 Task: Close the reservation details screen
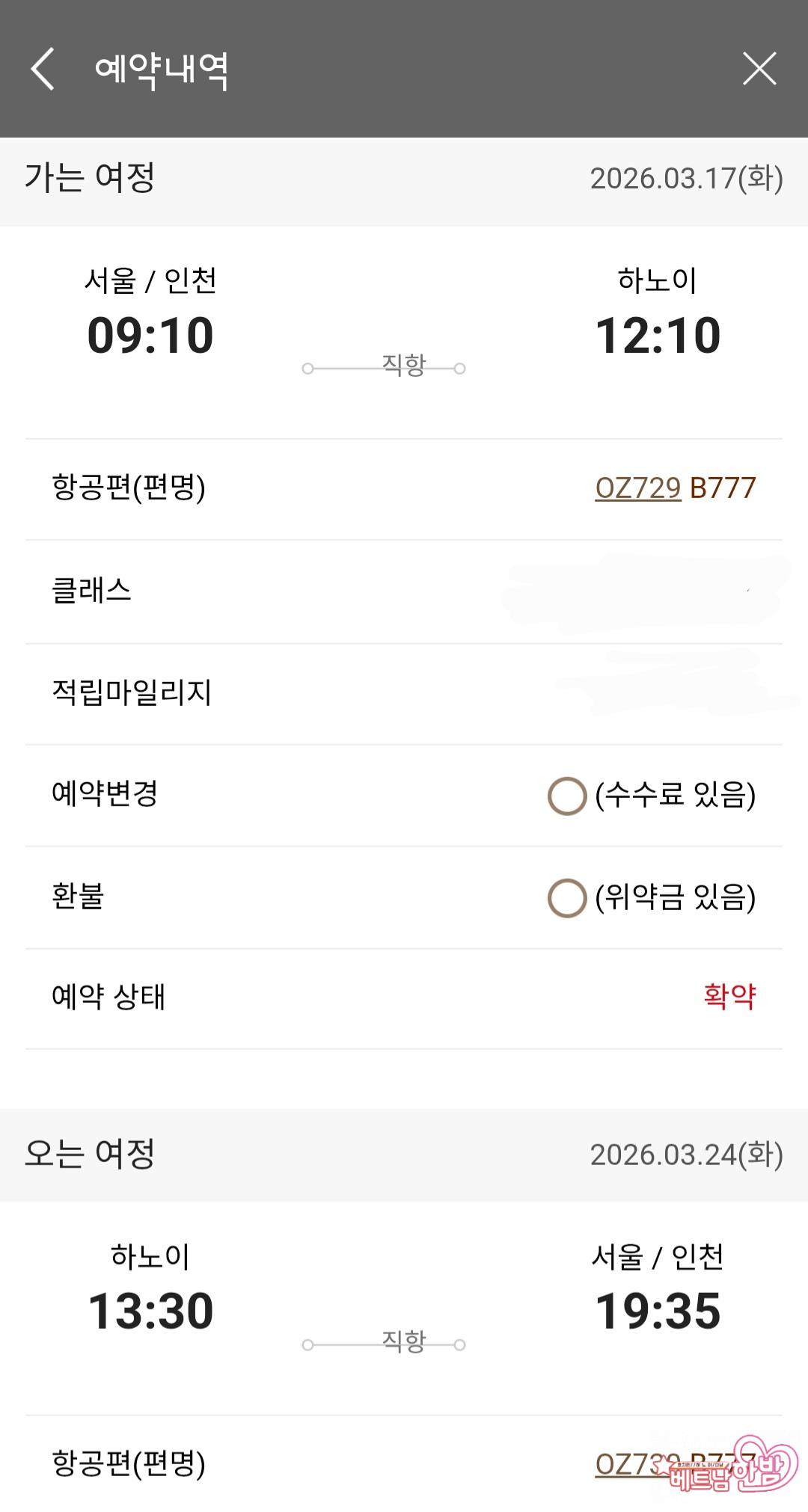pos(759,69)
